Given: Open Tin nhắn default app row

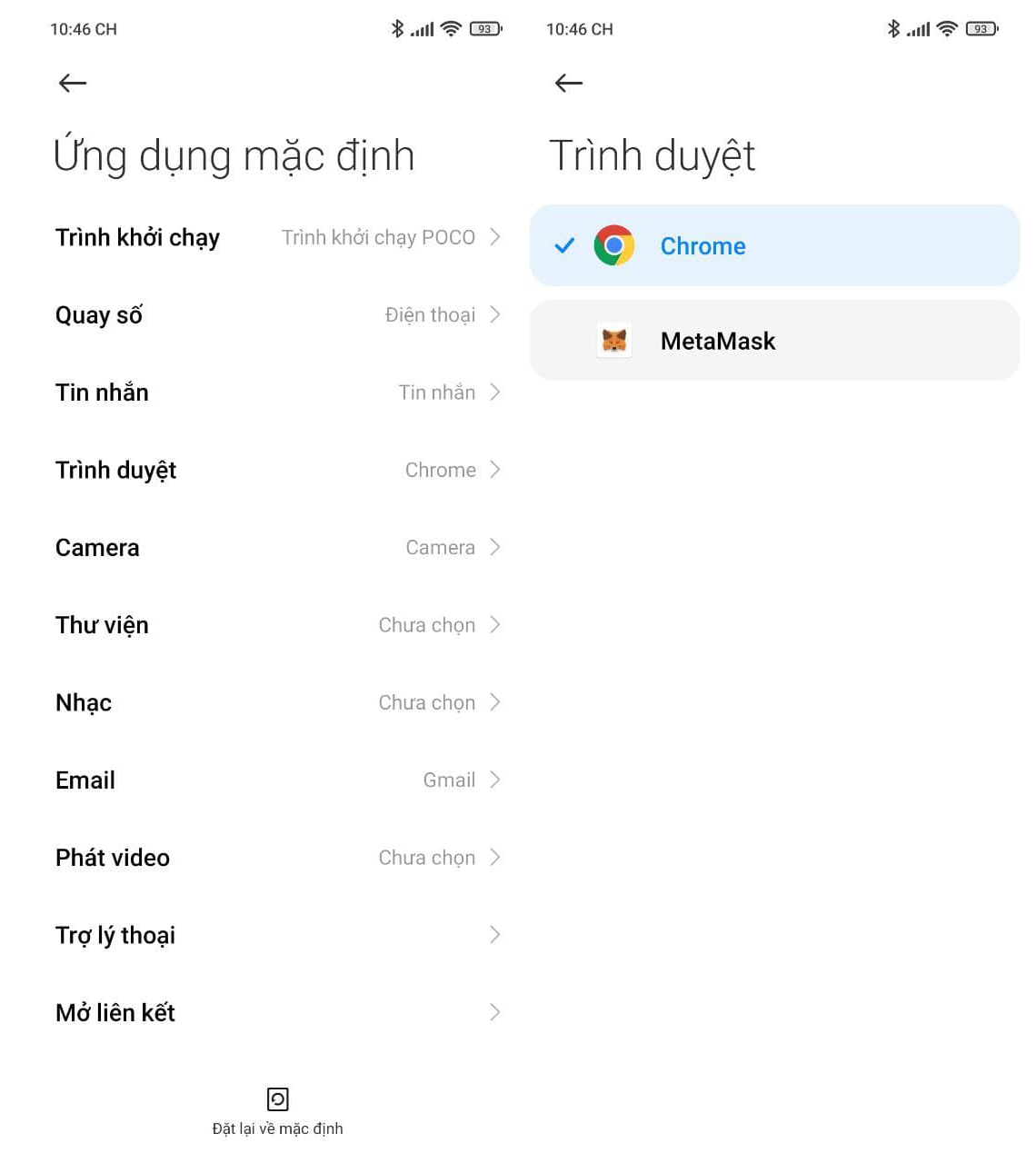Looking at the screenshot, I should [x=277, y=393].
